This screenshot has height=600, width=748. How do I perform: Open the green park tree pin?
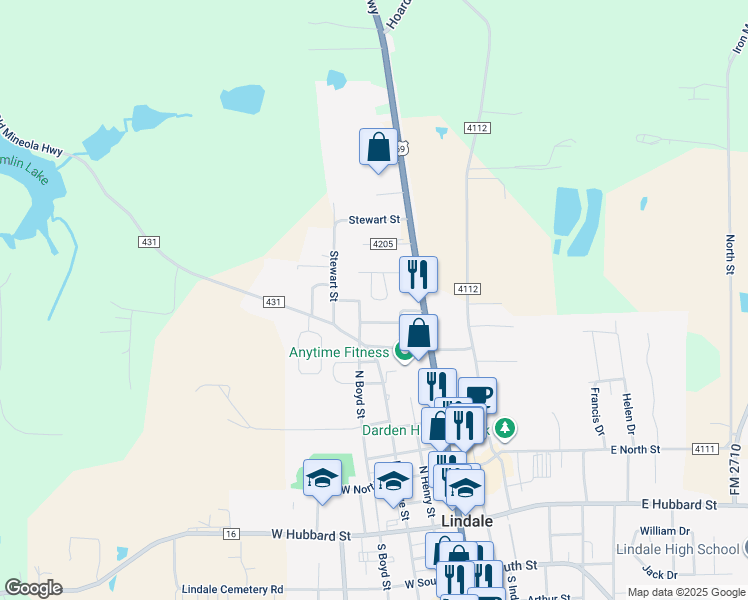pyautogui.click(x=506, y=429)
